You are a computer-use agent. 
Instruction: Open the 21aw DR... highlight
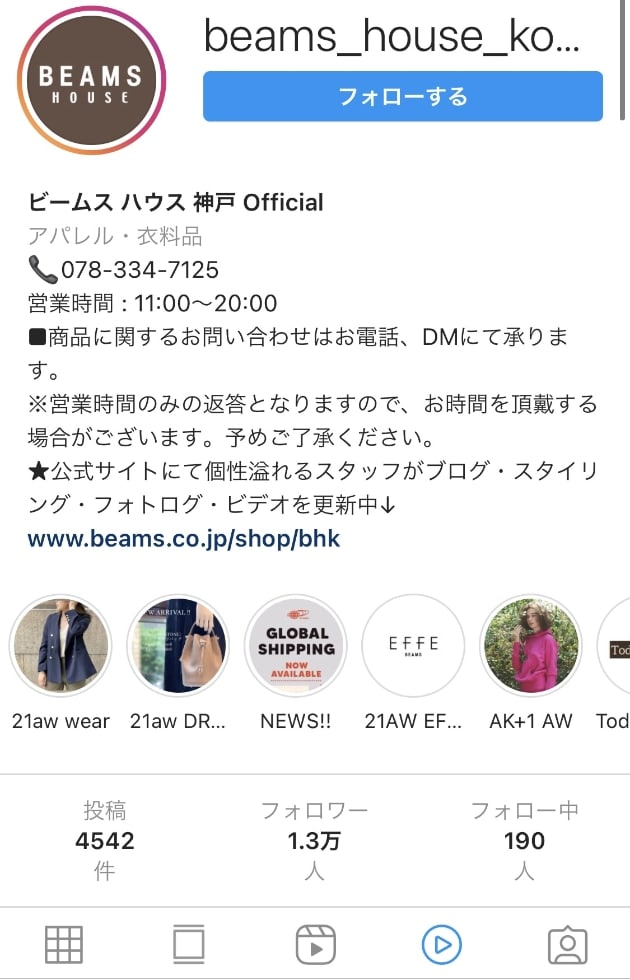tap(178, 646)
